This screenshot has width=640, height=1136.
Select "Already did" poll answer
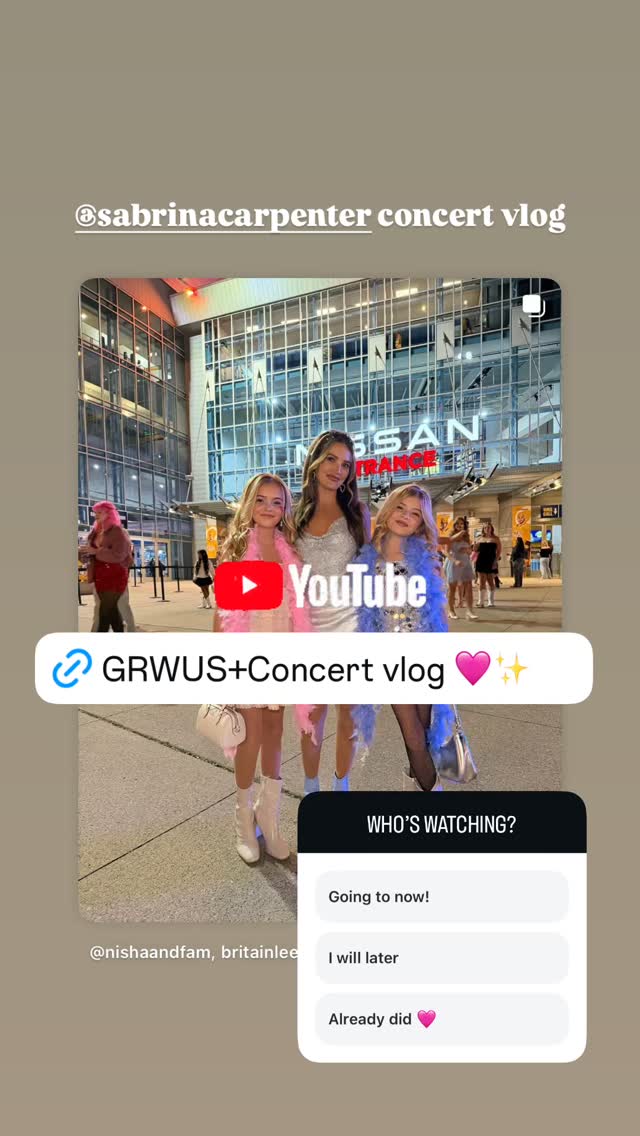coord(441,1019)
